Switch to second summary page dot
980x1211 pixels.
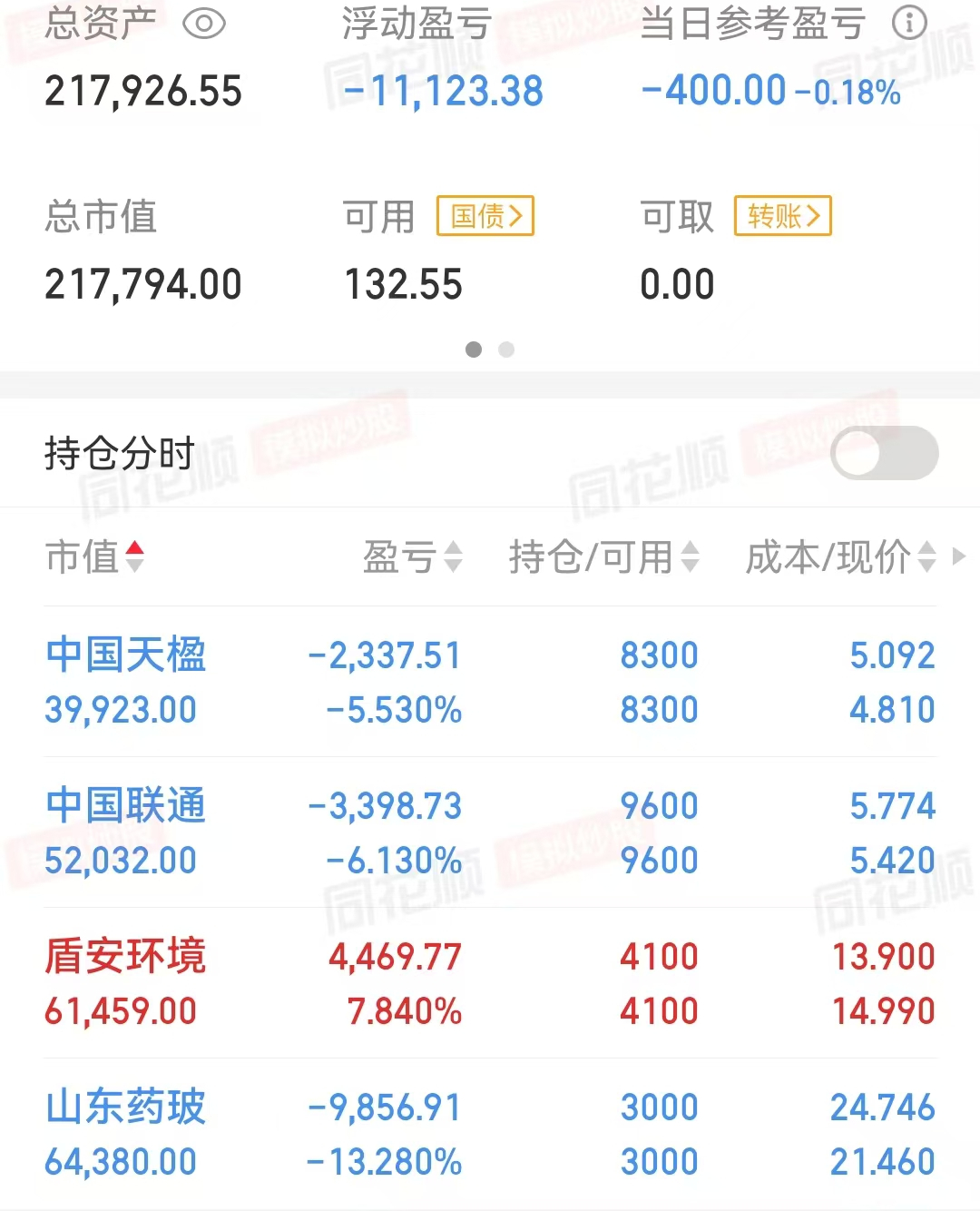506,350
